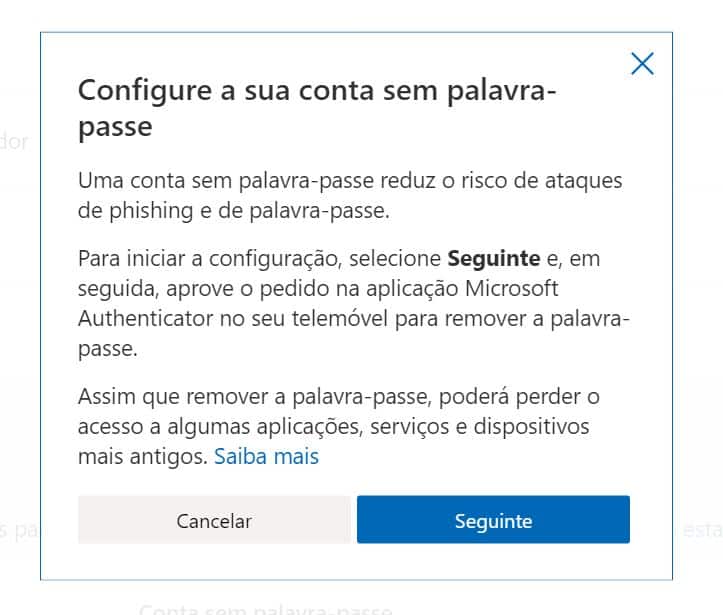Close the passwordless account dialog

tap(642, 65)
